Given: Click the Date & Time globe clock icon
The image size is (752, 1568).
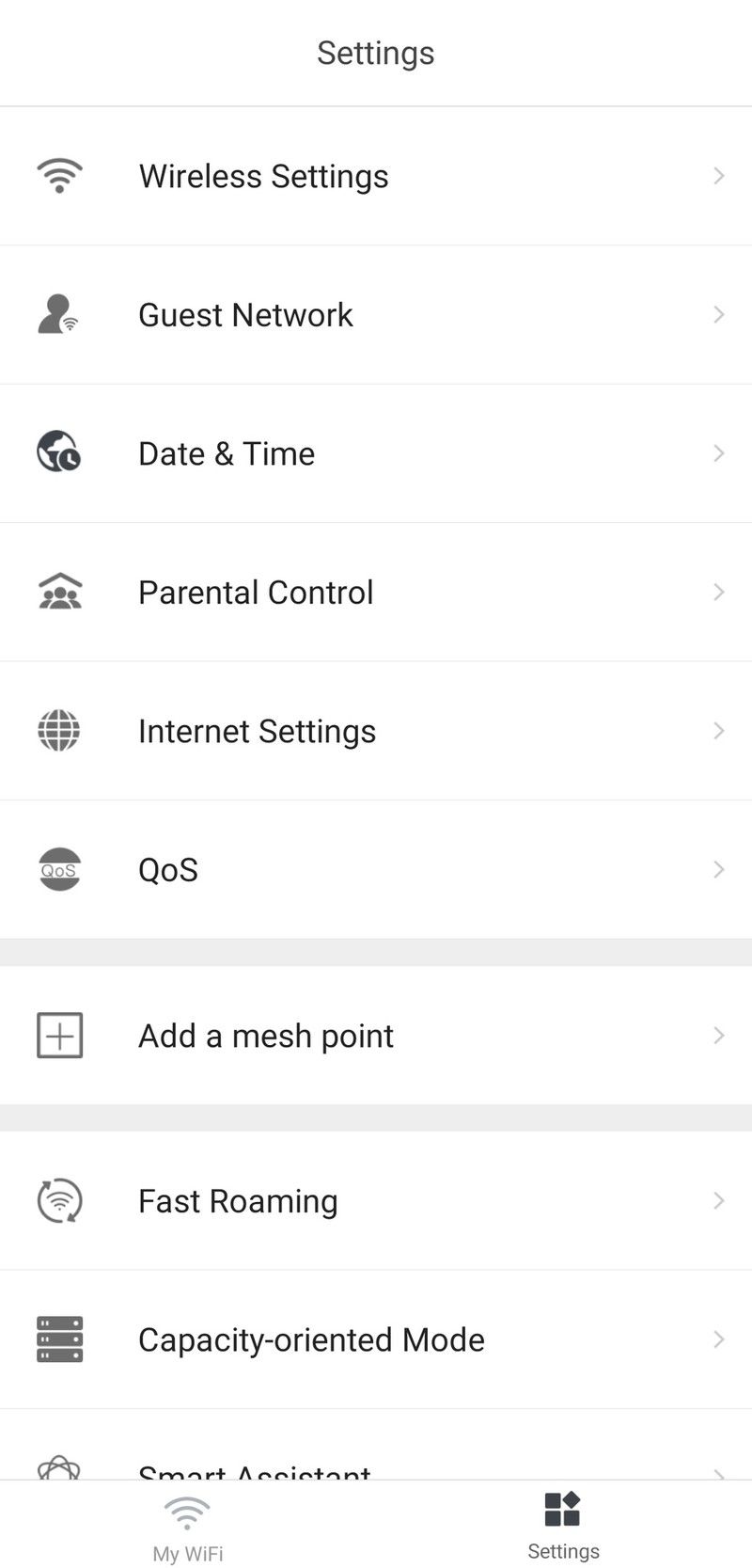Looking at the screenshot, I should [x=59, y=452].
